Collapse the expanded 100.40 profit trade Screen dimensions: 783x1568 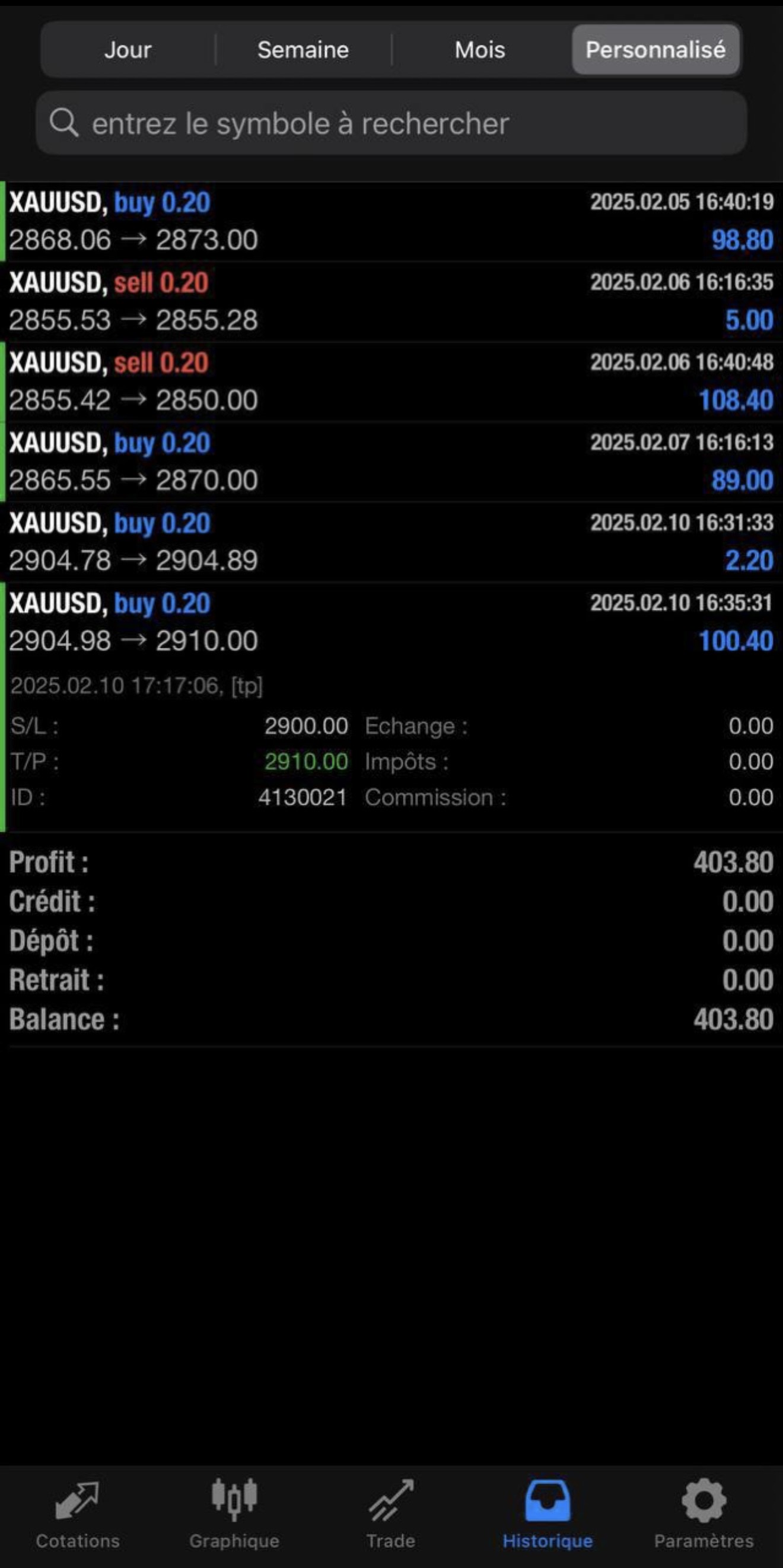click(x=391, y=622)
